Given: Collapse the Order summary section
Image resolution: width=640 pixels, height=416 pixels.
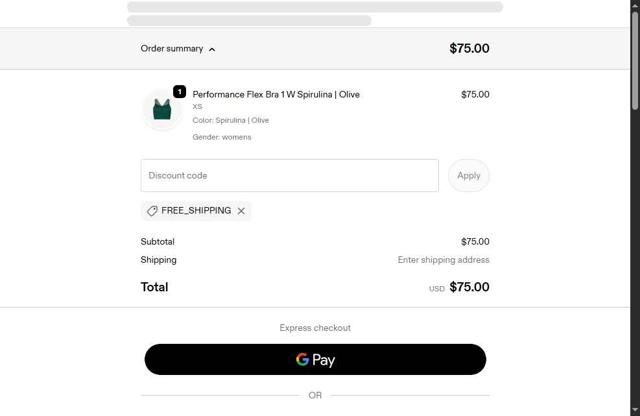Looking at the screenshot, I should pyautogui.click(x=178, y=48).
